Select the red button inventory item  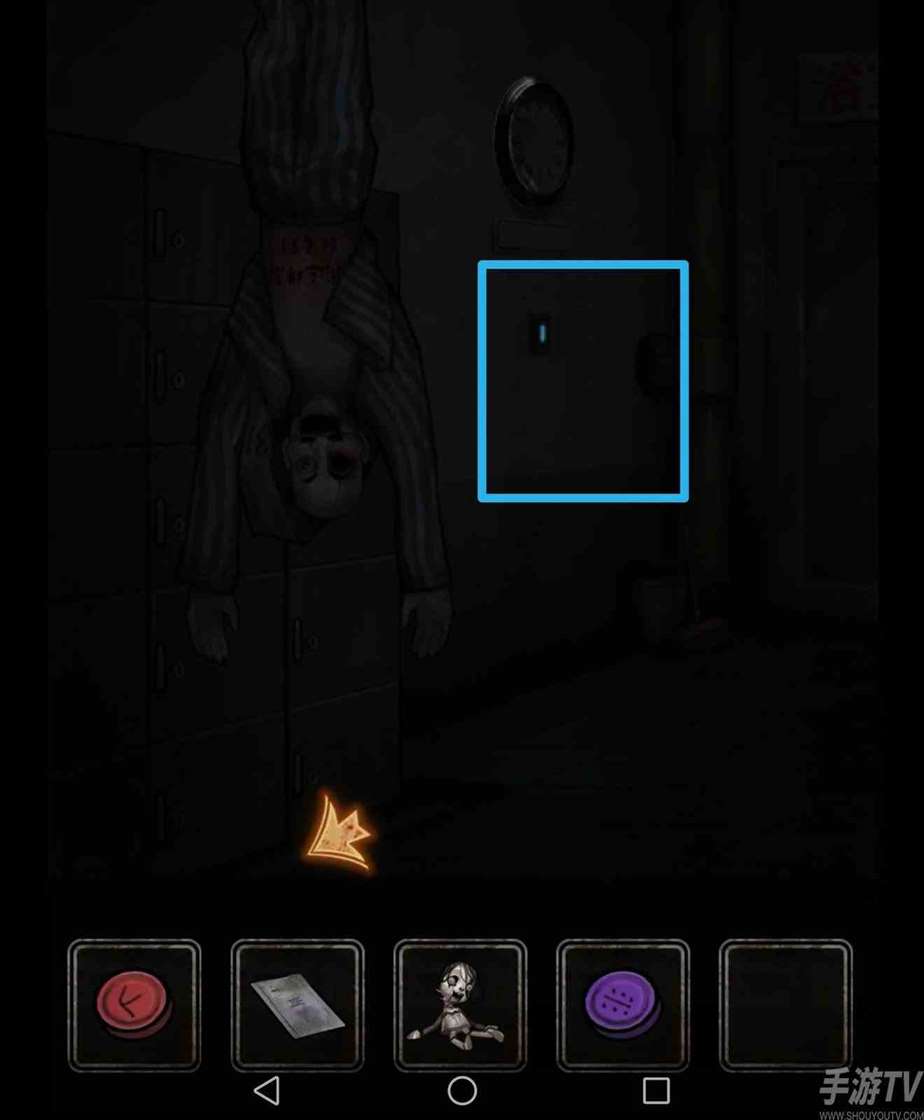[134, 1004]
